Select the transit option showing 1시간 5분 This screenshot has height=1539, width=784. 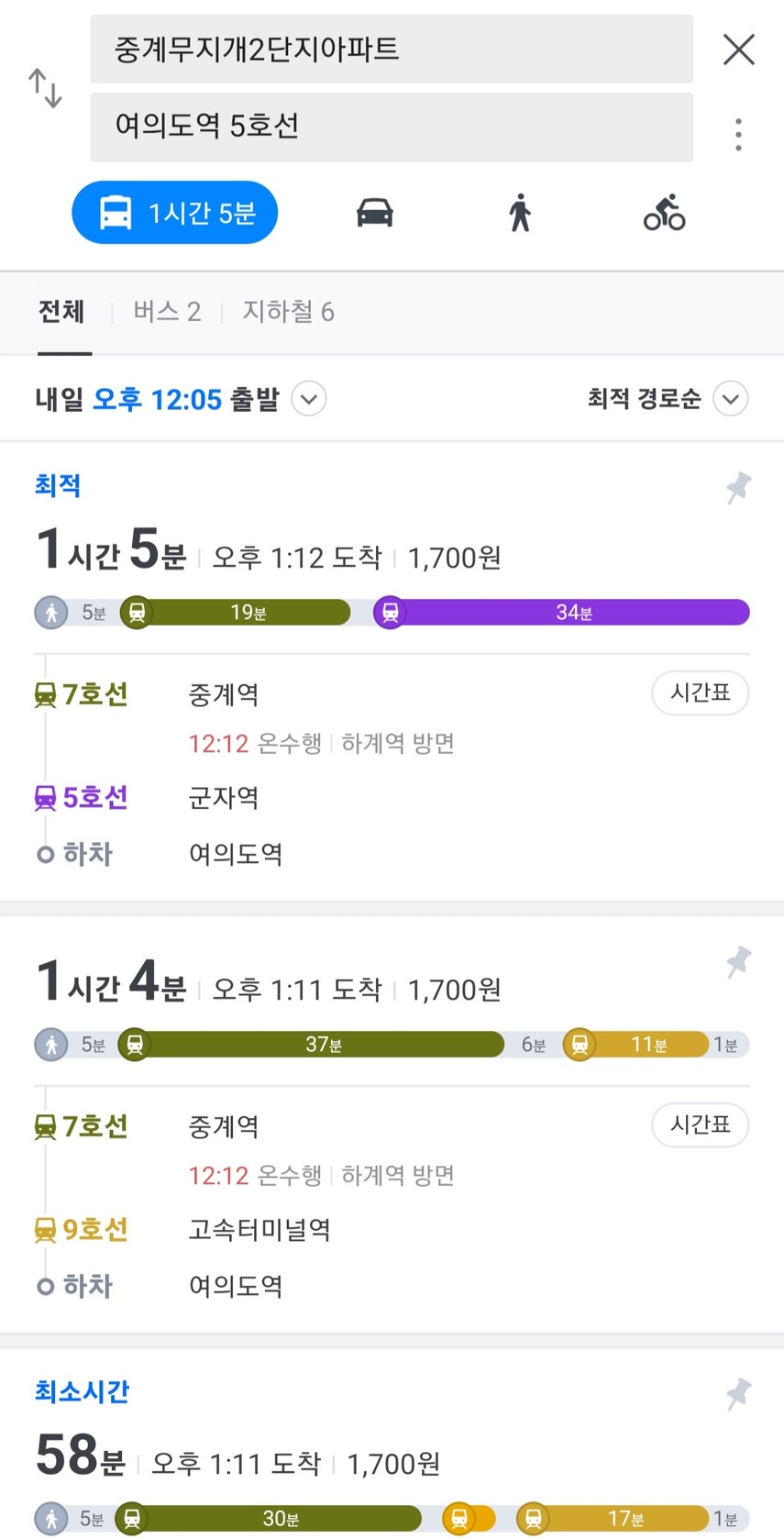click(175, 213)
